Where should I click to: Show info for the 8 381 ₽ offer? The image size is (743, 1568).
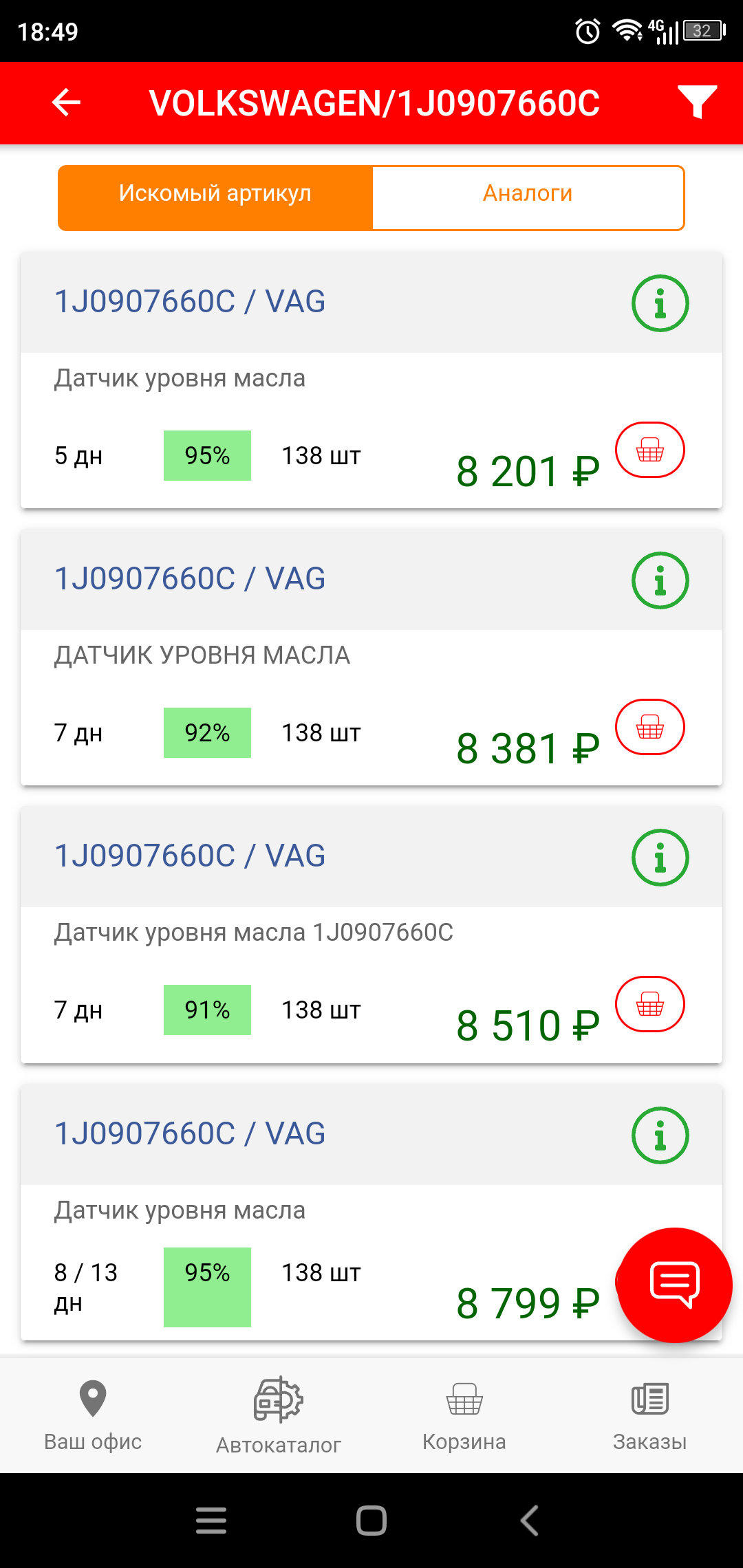coord(660,580)
